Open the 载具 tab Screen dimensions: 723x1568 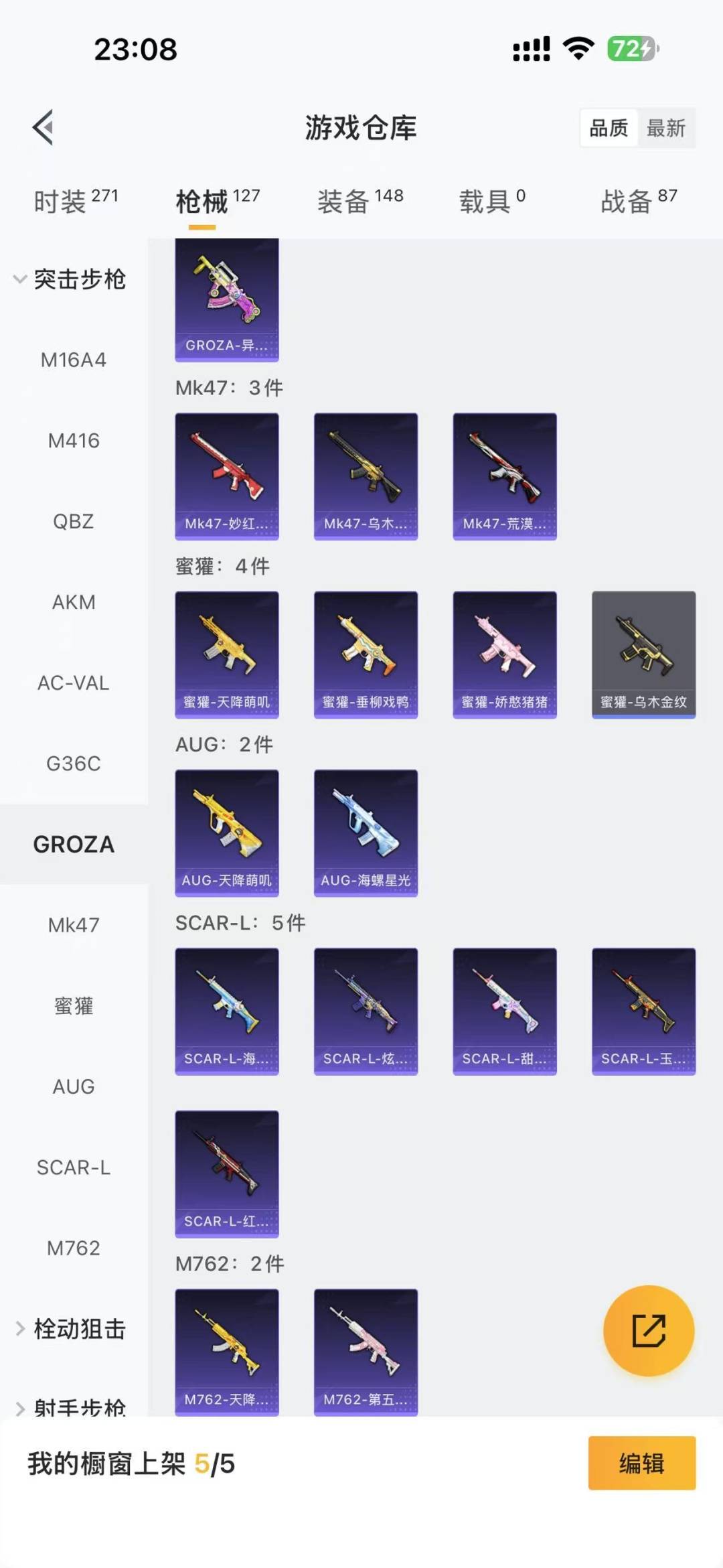(x=492, y=201)
